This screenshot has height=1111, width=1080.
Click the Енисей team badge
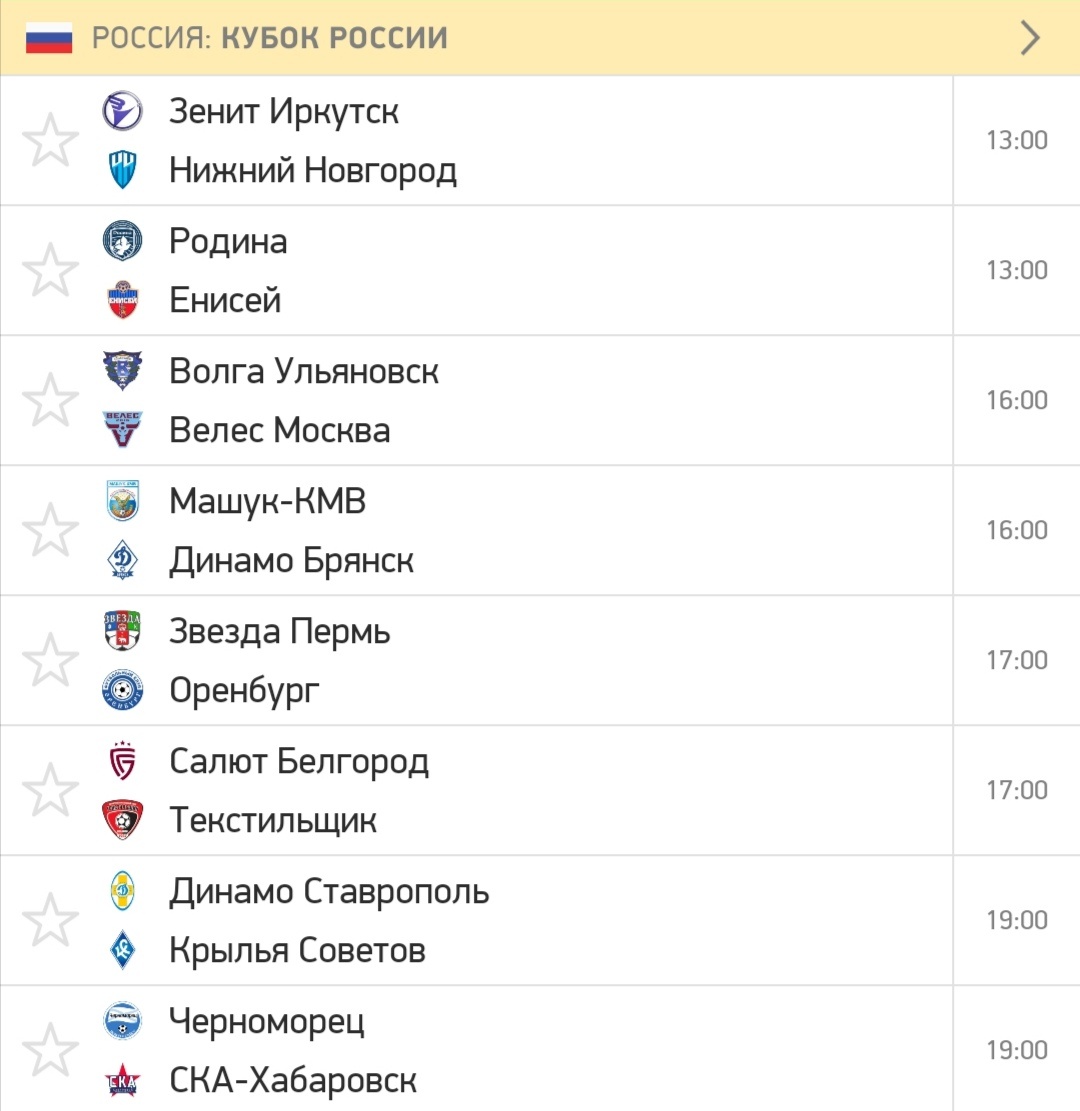tap(122, 300)
